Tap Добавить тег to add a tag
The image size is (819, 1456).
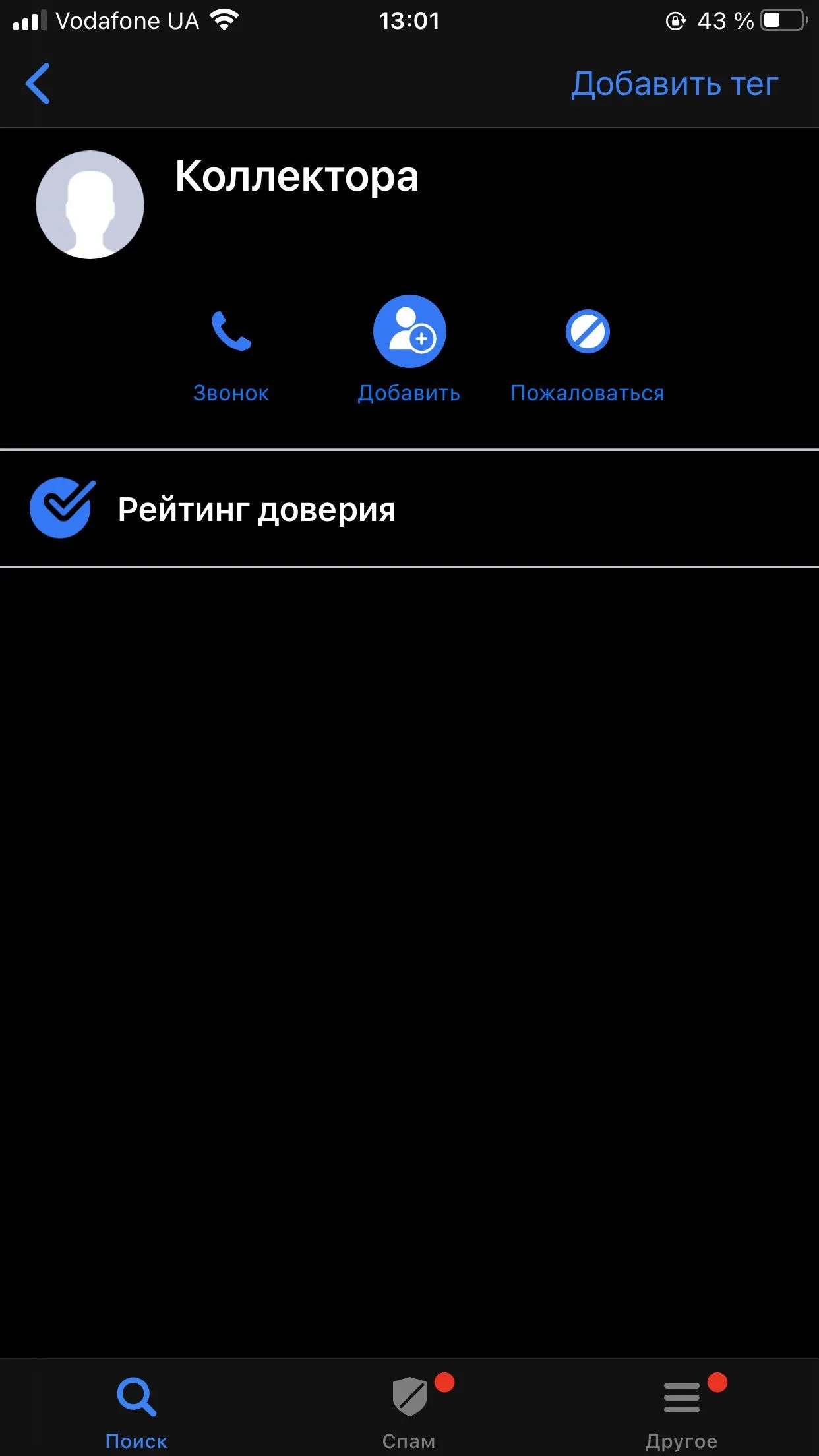coord(674,84)
